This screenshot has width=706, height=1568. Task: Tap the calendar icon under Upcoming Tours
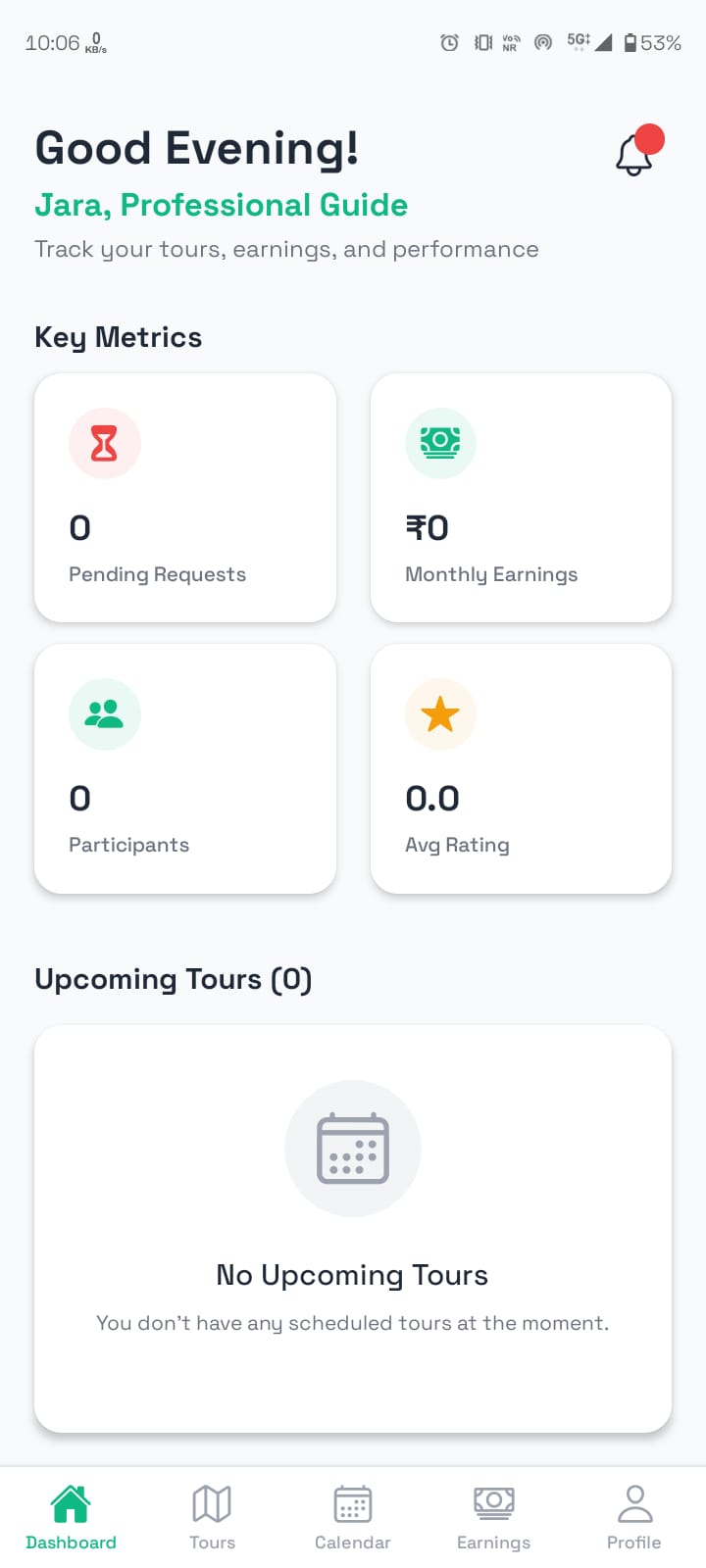point(353,1148)
